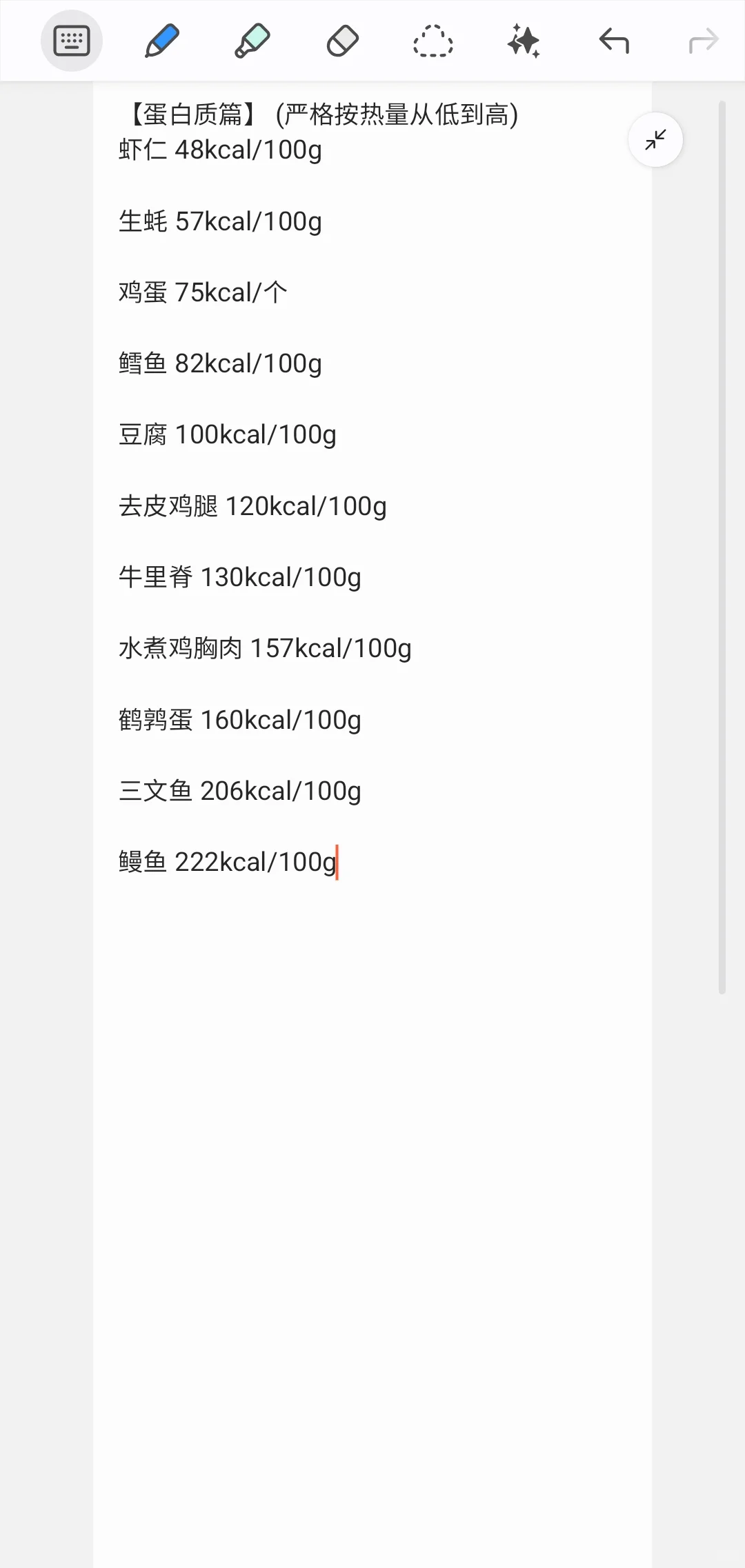Image resolution: width=745 pixels, height=1568 pixels.
Task: Activate the eraser tool
Action: (x=343, y=41)
